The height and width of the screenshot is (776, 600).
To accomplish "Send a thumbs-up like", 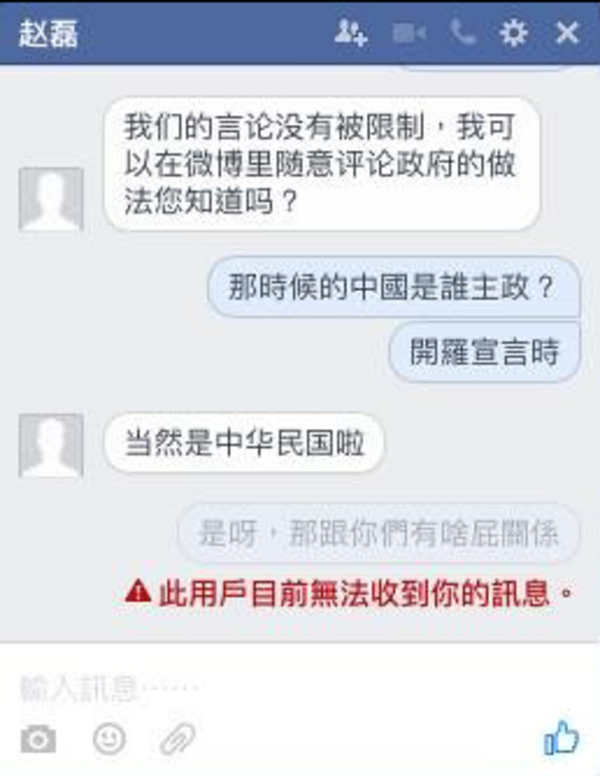I will pyautogui.click(x=561, y=739).
